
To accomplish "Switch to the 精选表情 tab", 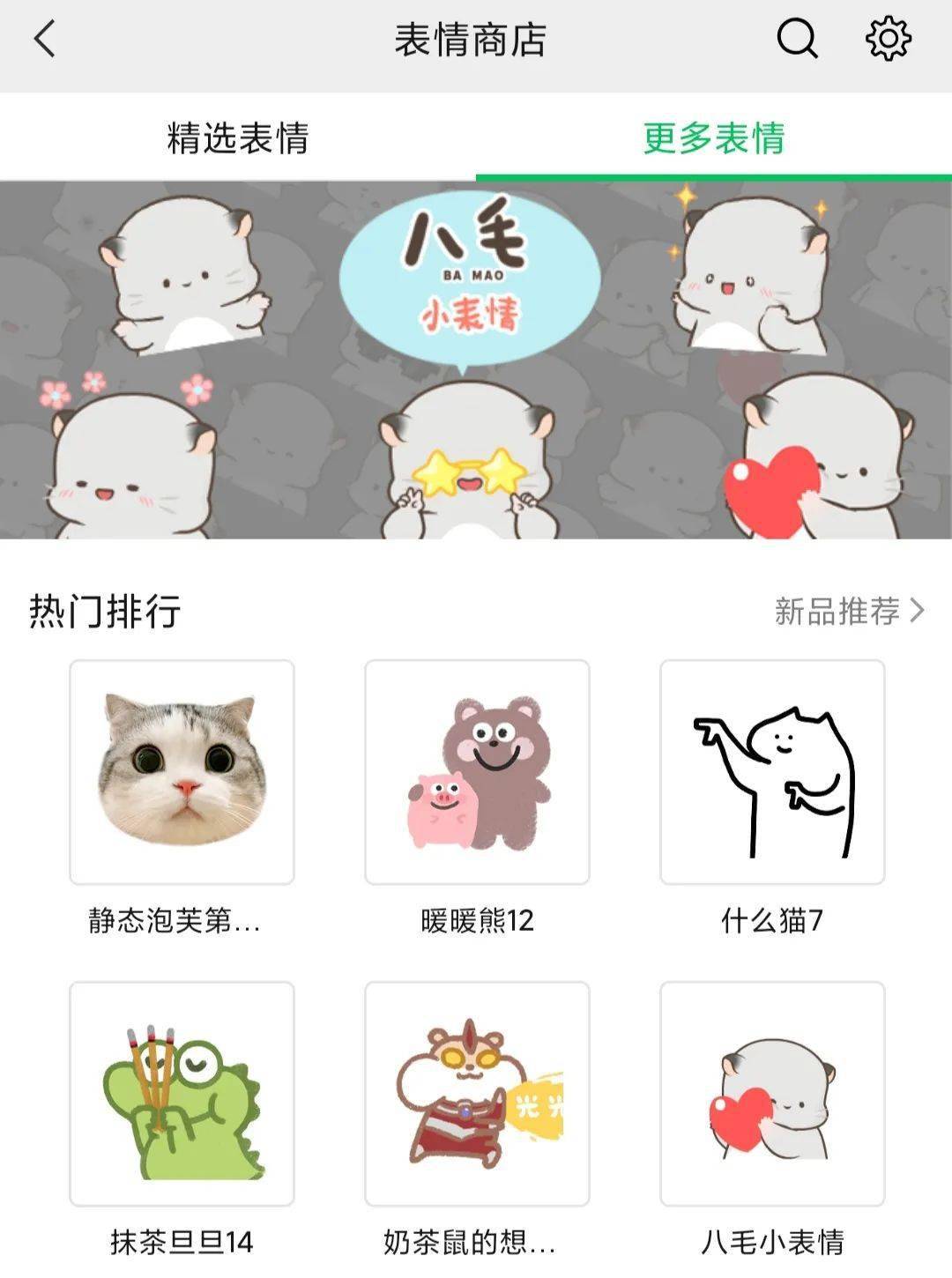I will tap(238, 137).
